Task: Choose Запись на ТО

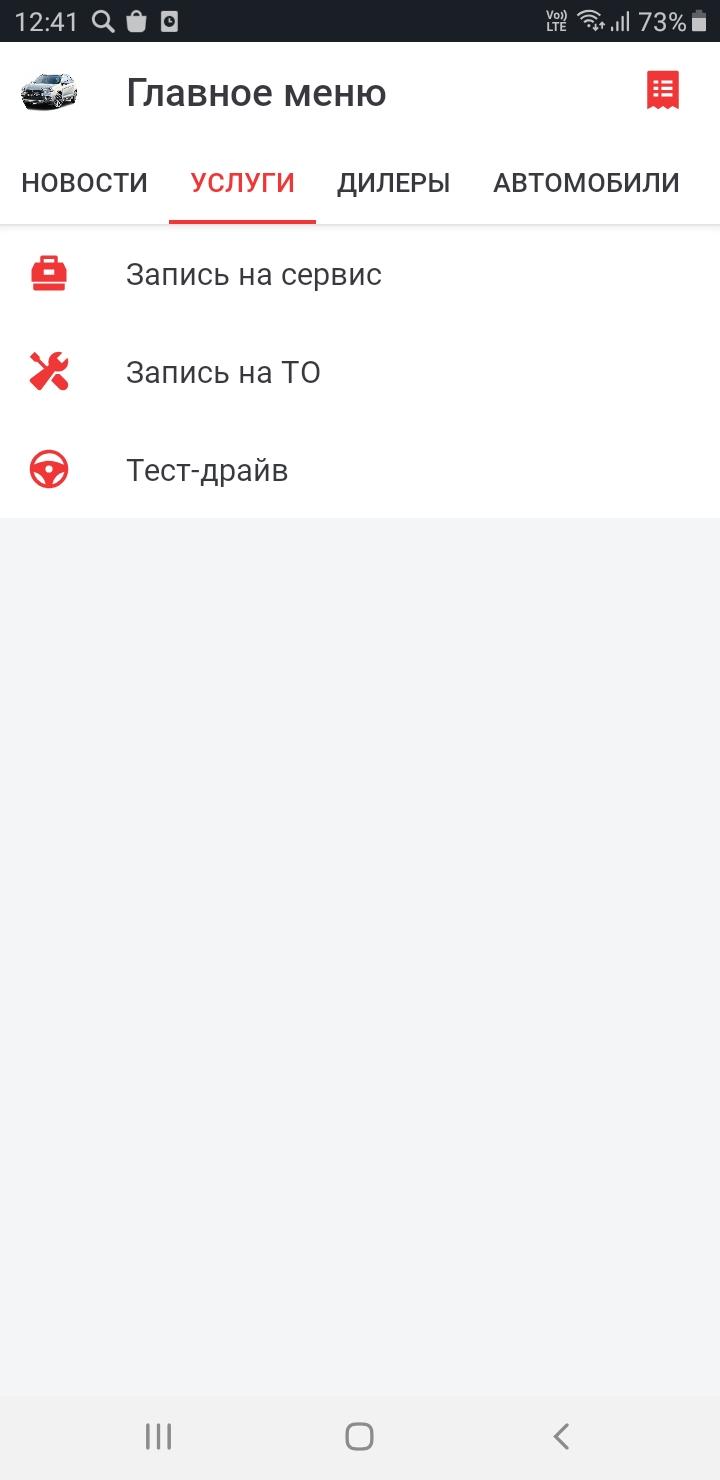Action: [223, 373]
